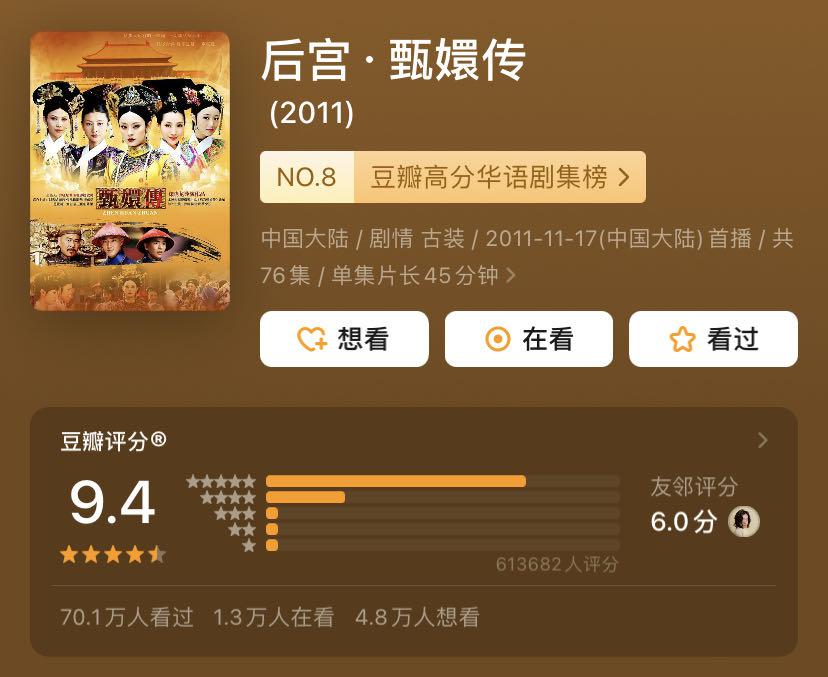This screenshot has width=828, height=677.
Task: Mark the show as 看过
Action: (x=712, y=339)
